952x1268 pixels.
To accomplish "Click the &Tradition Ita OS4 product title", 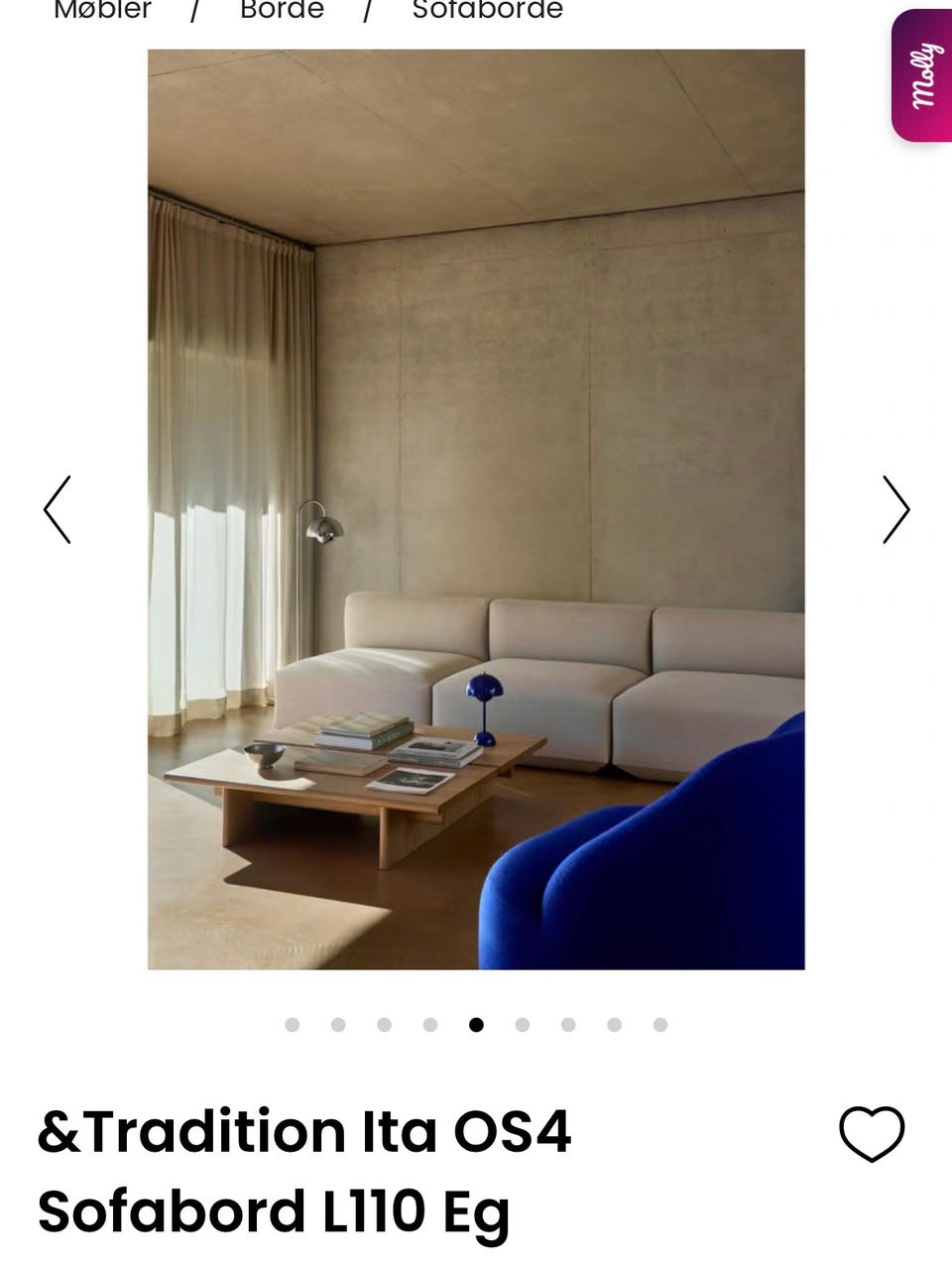I will click(304, 1131).
